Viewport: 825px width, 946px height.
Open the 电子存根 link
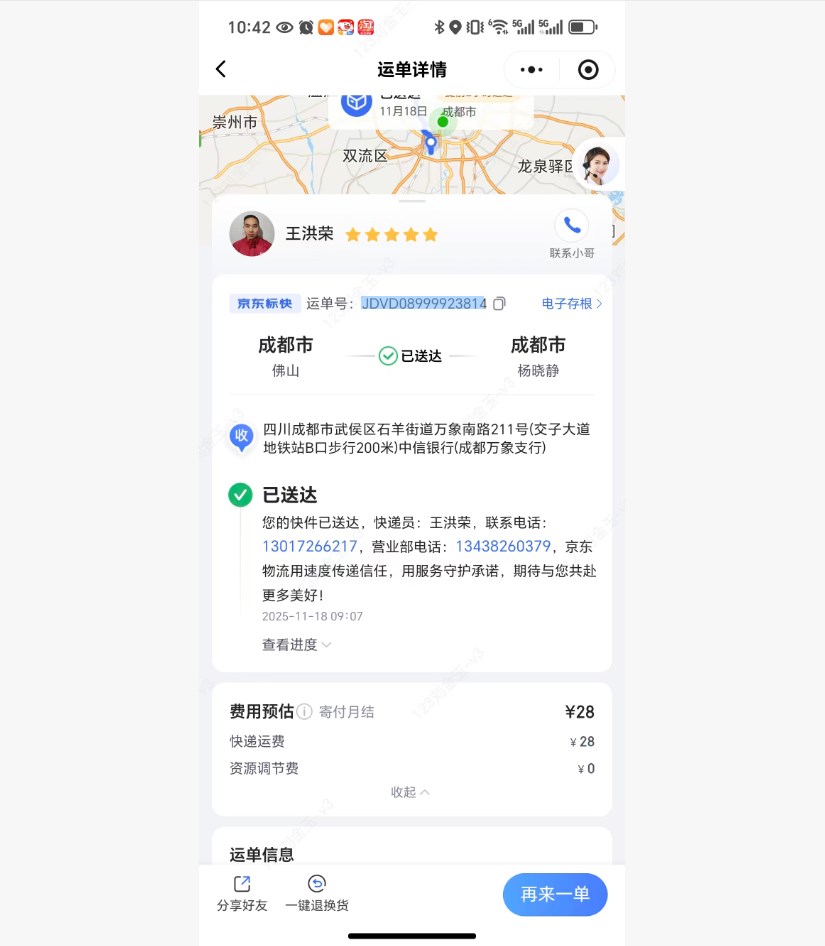point(572,303)
